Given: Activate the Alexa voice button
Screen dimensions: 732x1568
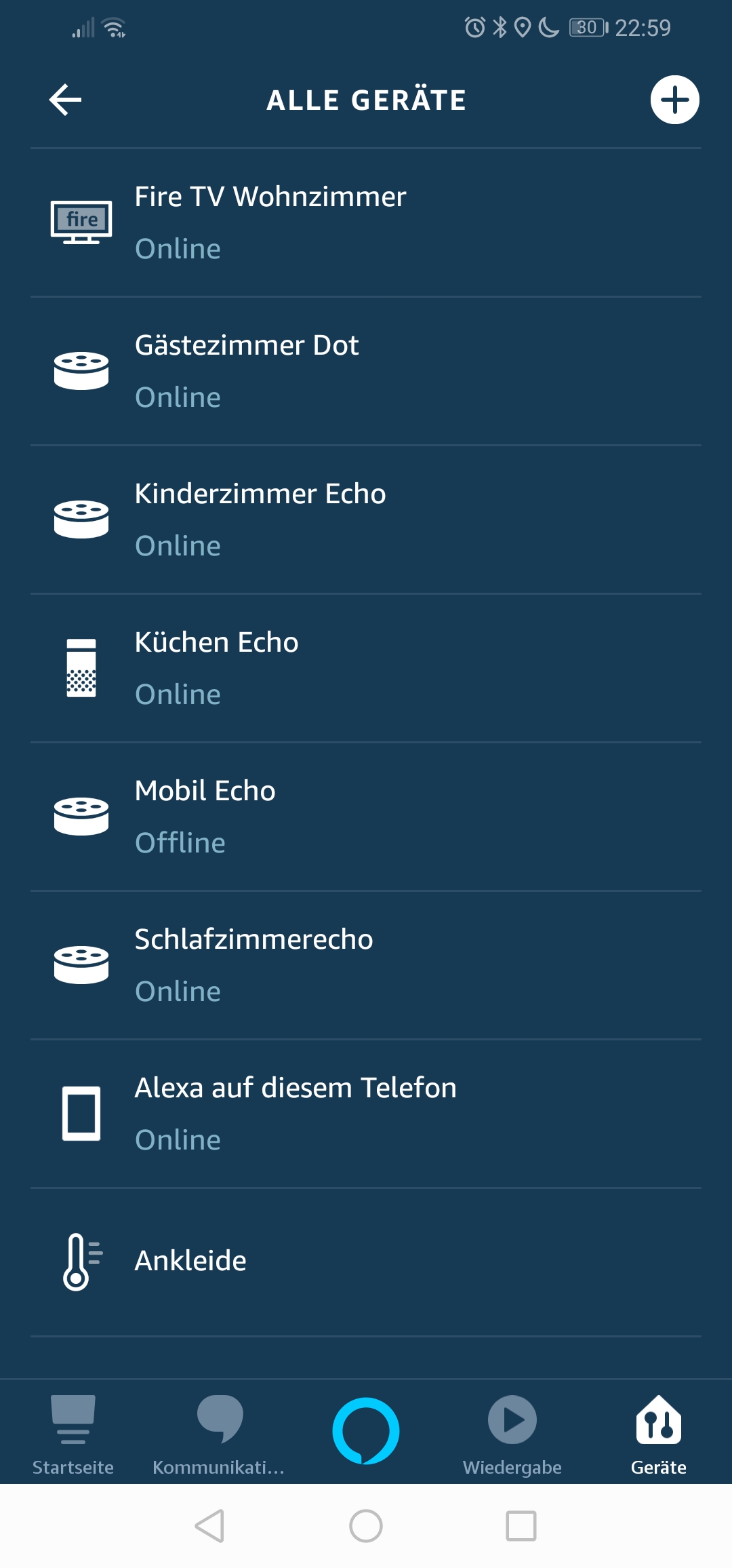Looking at the screenshot, I should (x=366, y=1431).
